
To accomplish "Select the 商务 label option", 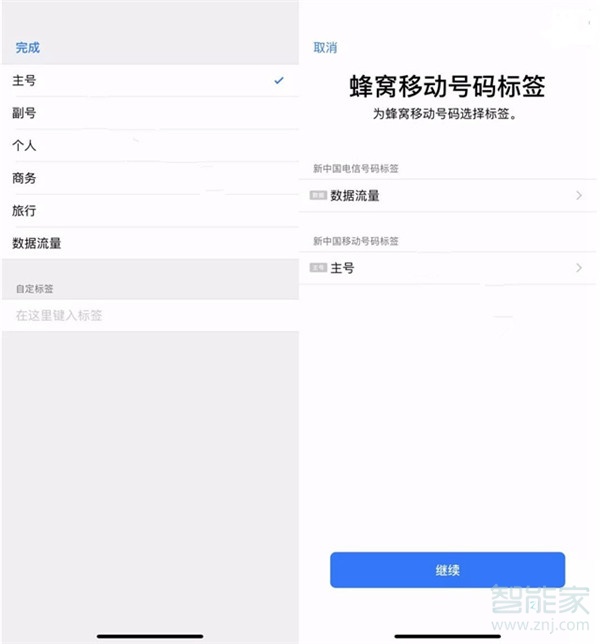I will (25, 178).
